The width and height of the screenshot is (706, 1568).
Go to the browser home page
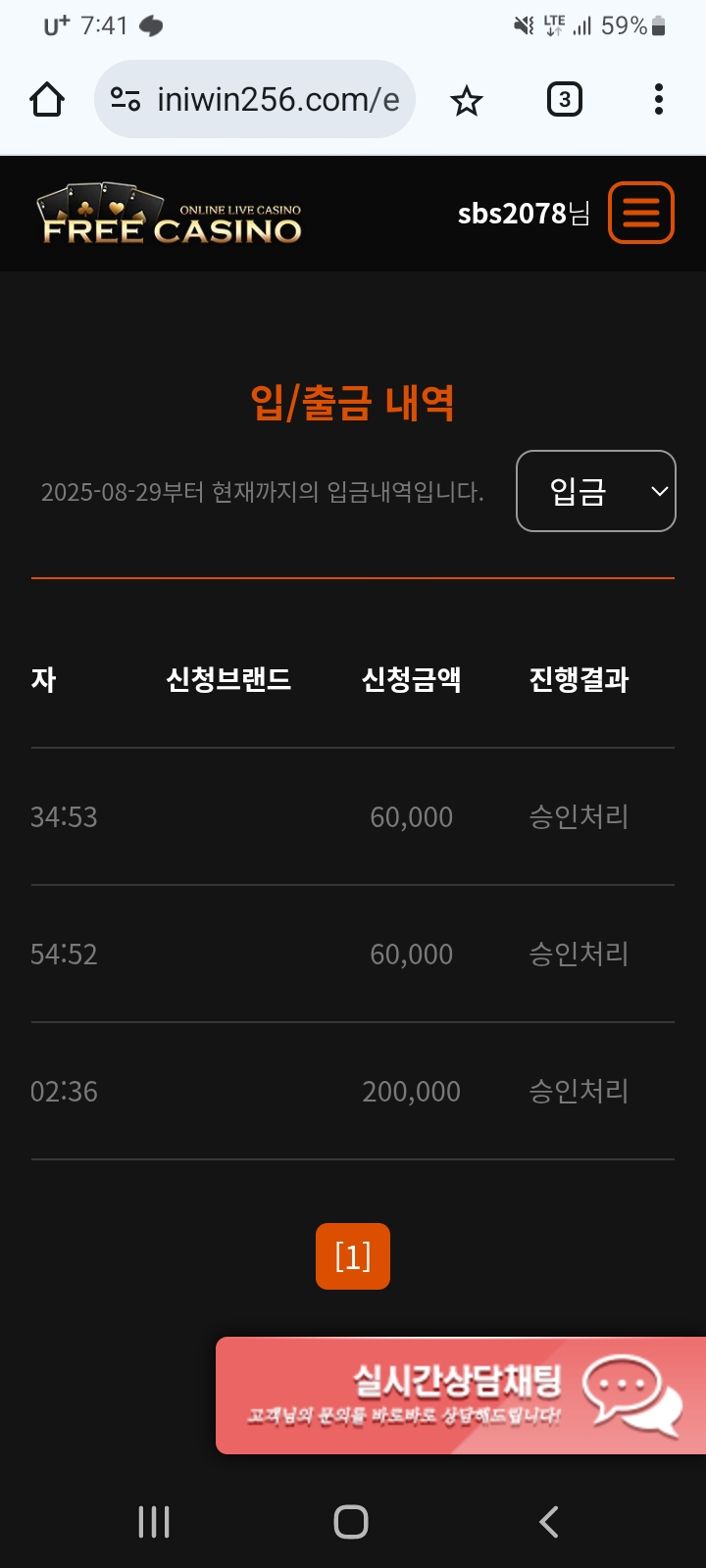(x=47, y=100)
